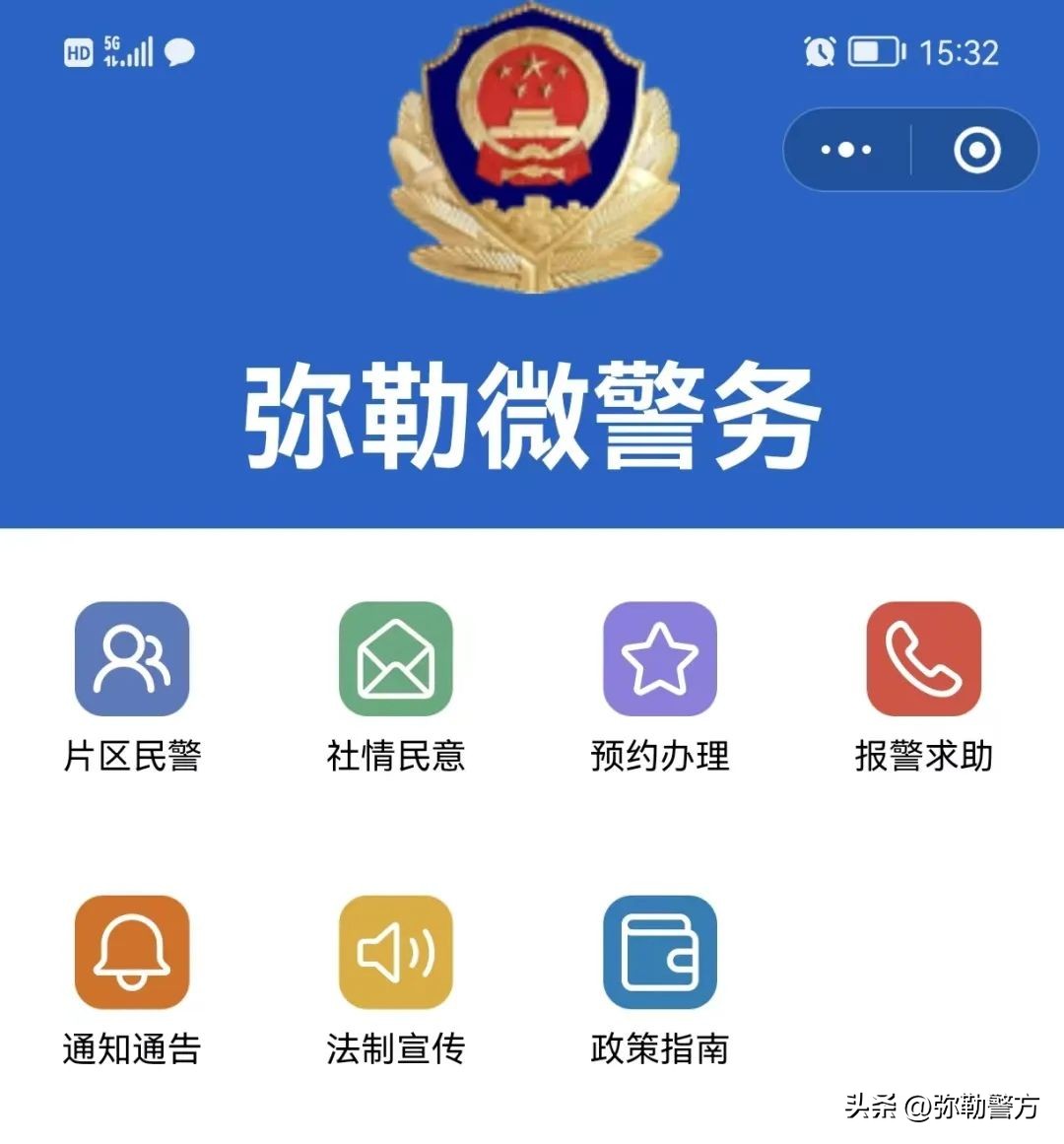Tap the circular close capsule button

(x=976, y=149)
